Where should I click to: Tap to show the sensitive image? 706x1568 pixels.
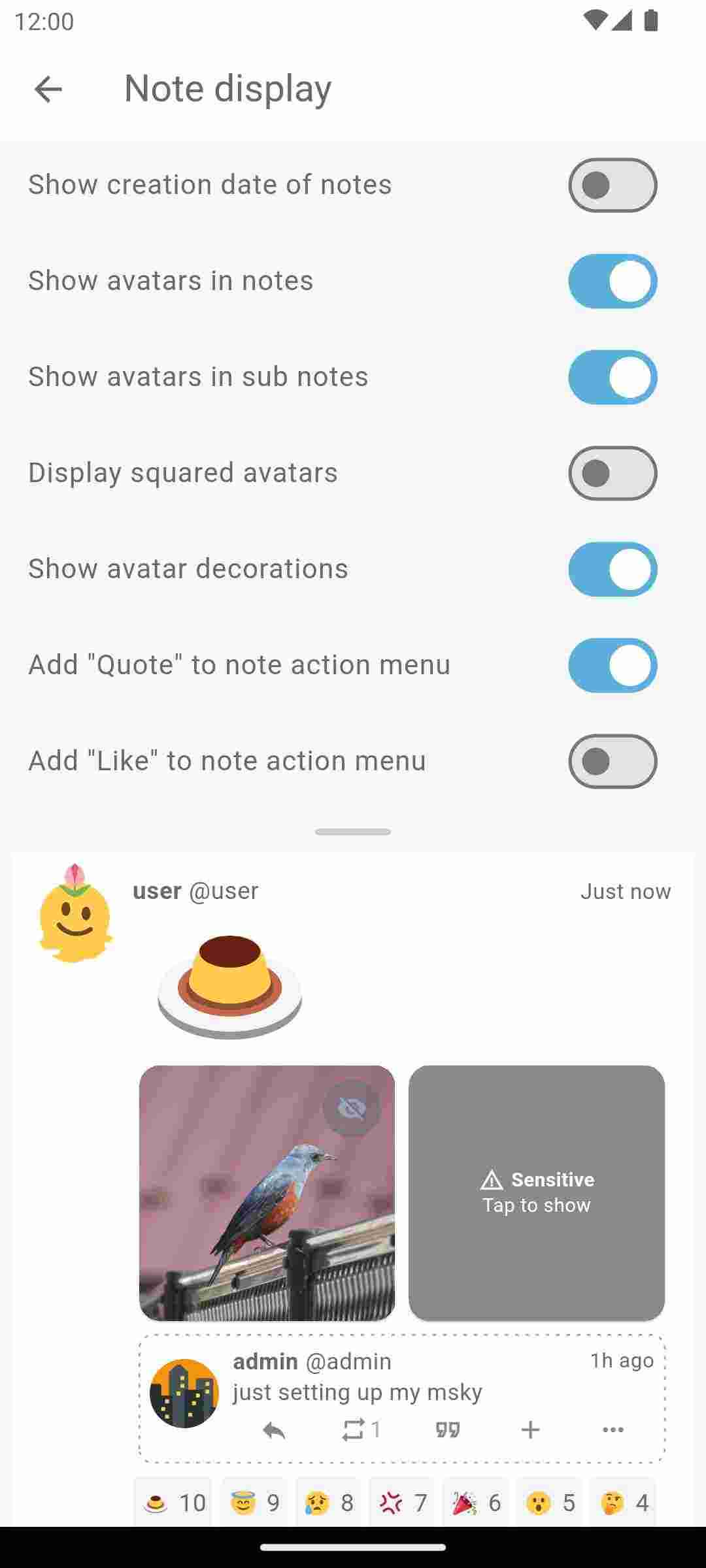[x=536, y=1204]
